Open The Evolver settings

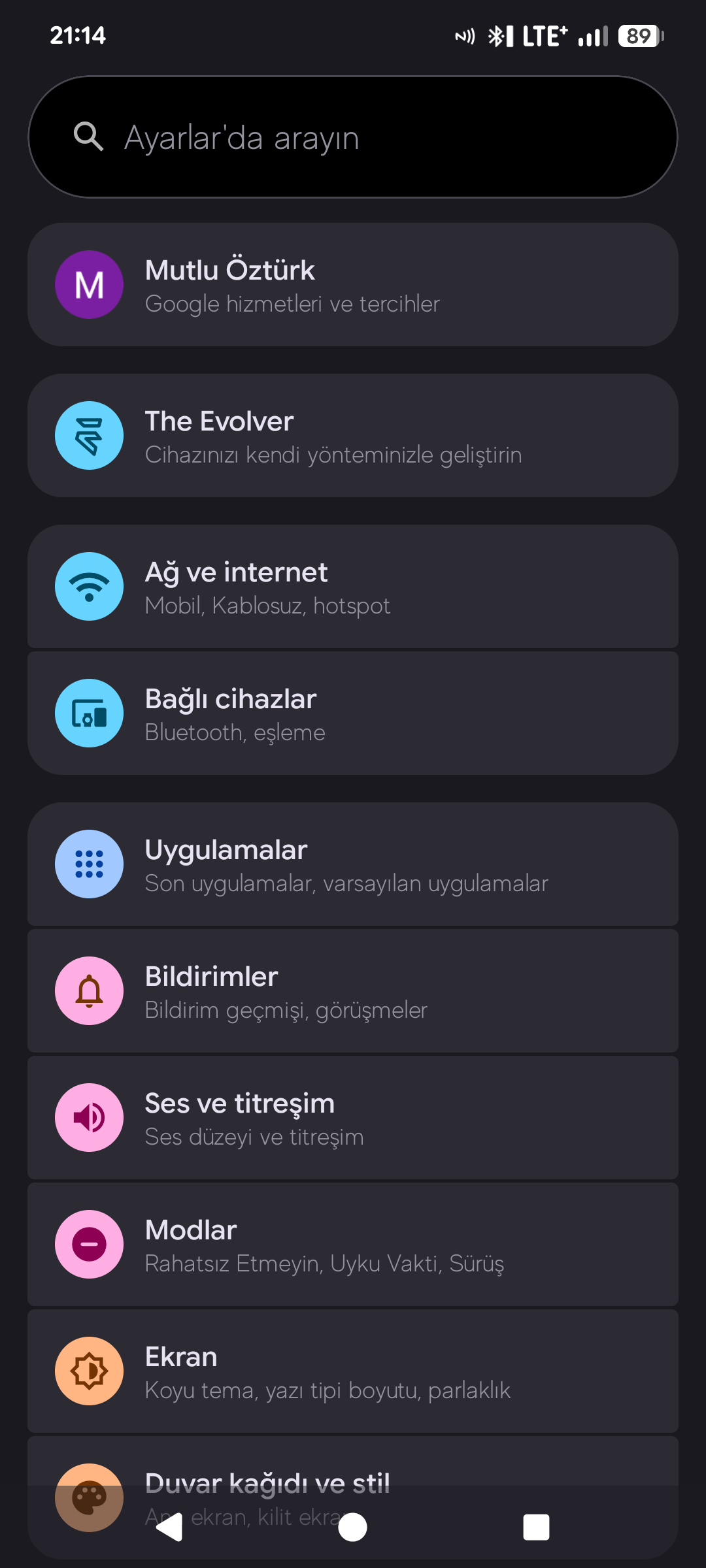click(353, 436)
